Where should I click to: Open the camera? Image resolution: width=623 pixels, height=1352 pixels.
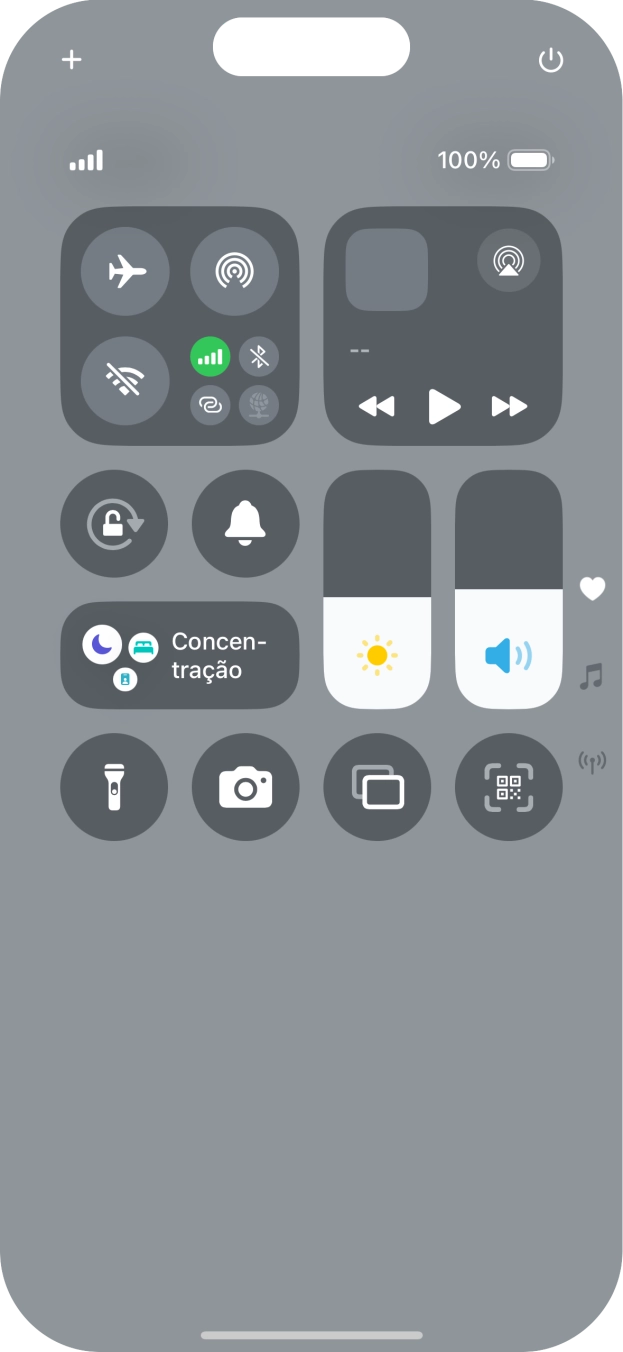(x=245, y=787)
